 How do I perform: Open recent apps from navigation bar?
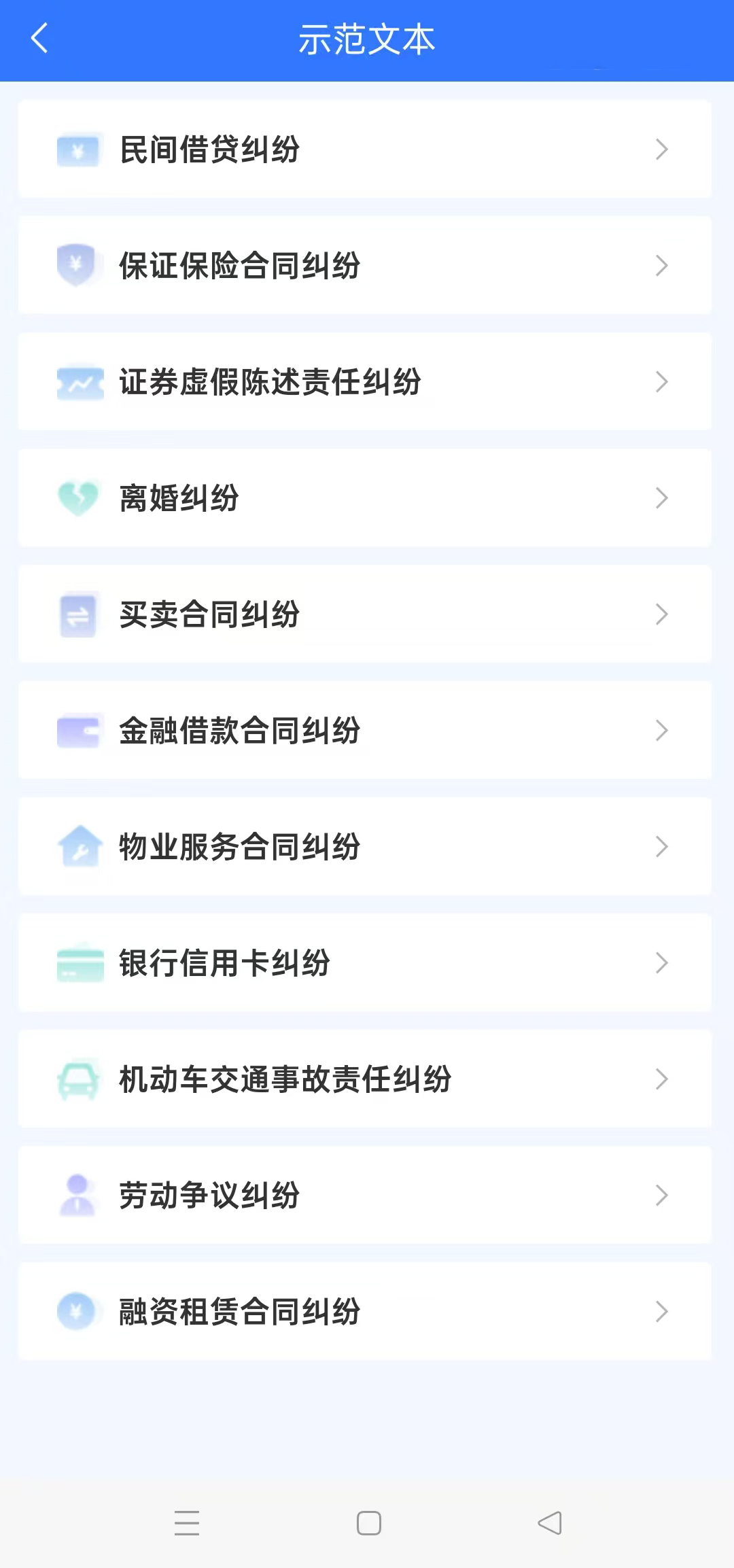pos(187,1523)
